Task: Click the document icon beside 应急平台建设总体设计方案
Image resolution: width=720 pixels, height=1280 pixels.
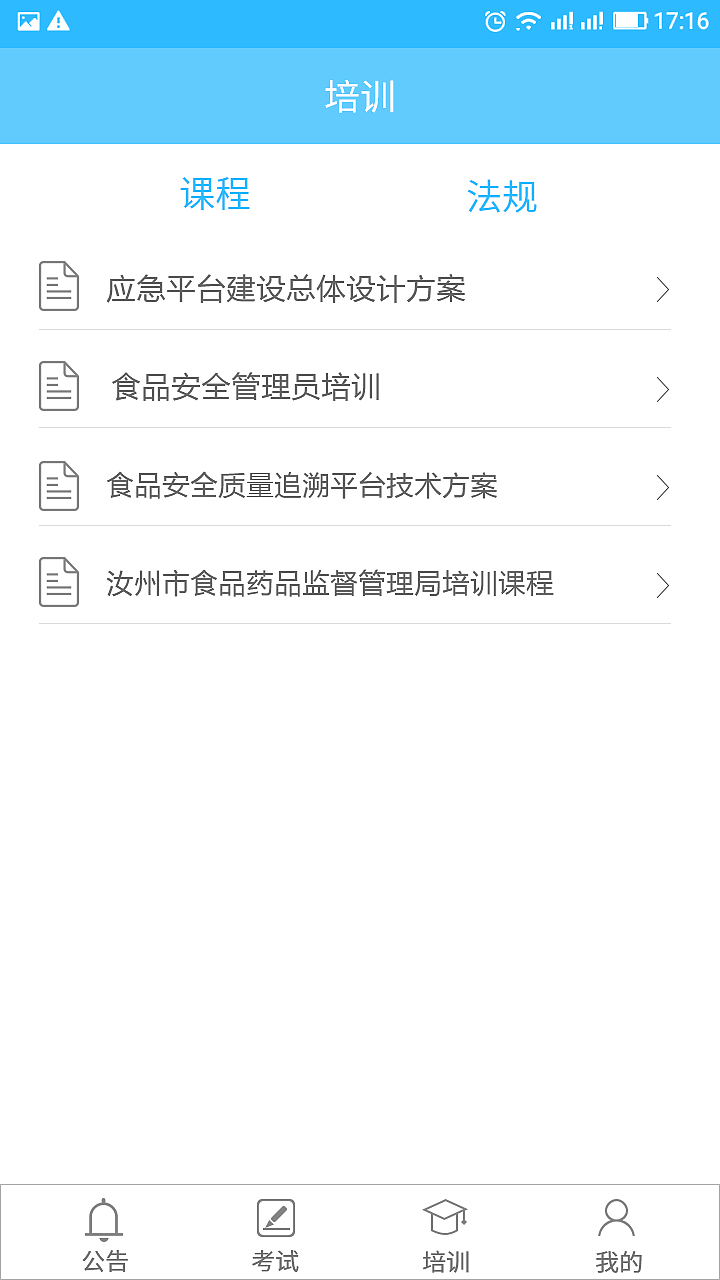Action: (x=58, y=288)
